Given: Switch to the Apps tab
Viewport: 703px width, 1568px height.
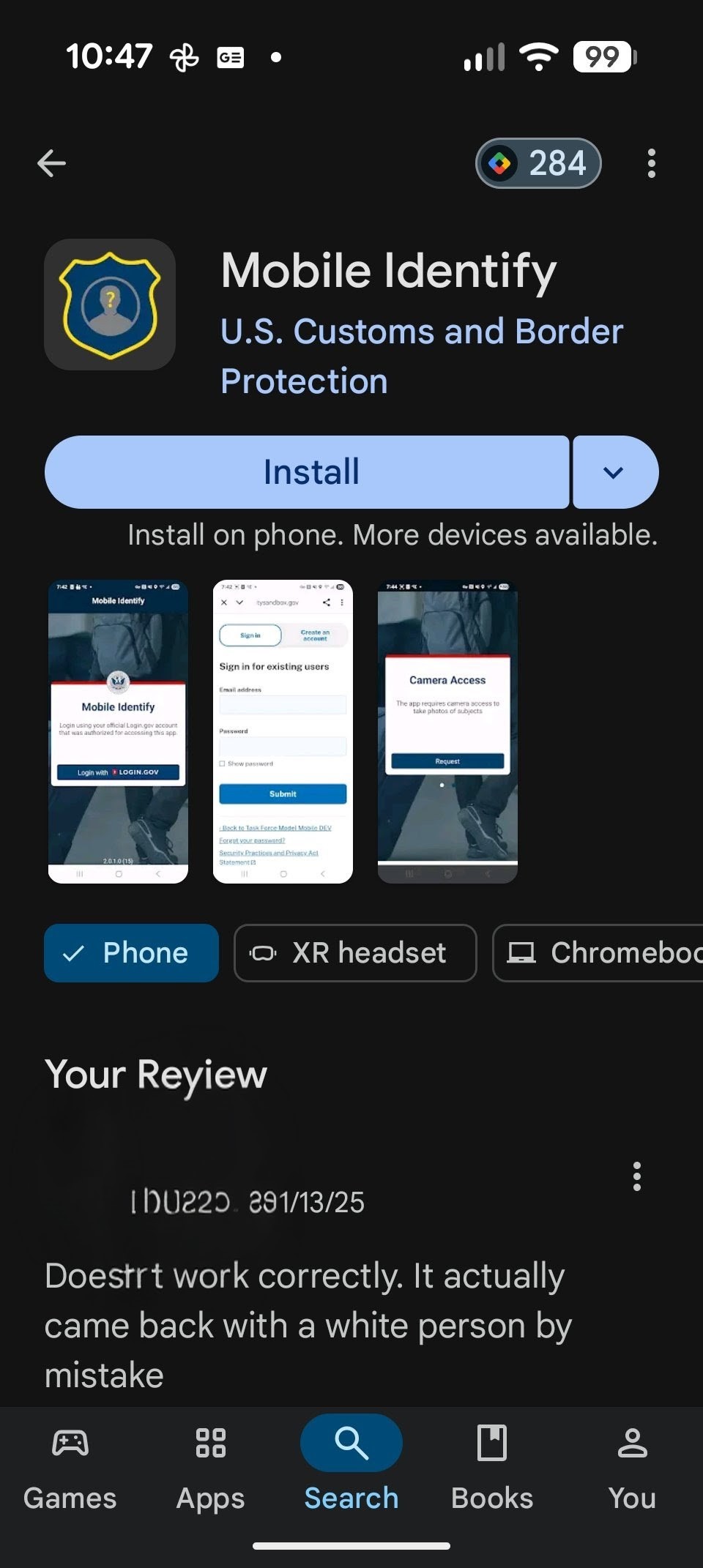Looking at the screenshot, I should 211,1468.
